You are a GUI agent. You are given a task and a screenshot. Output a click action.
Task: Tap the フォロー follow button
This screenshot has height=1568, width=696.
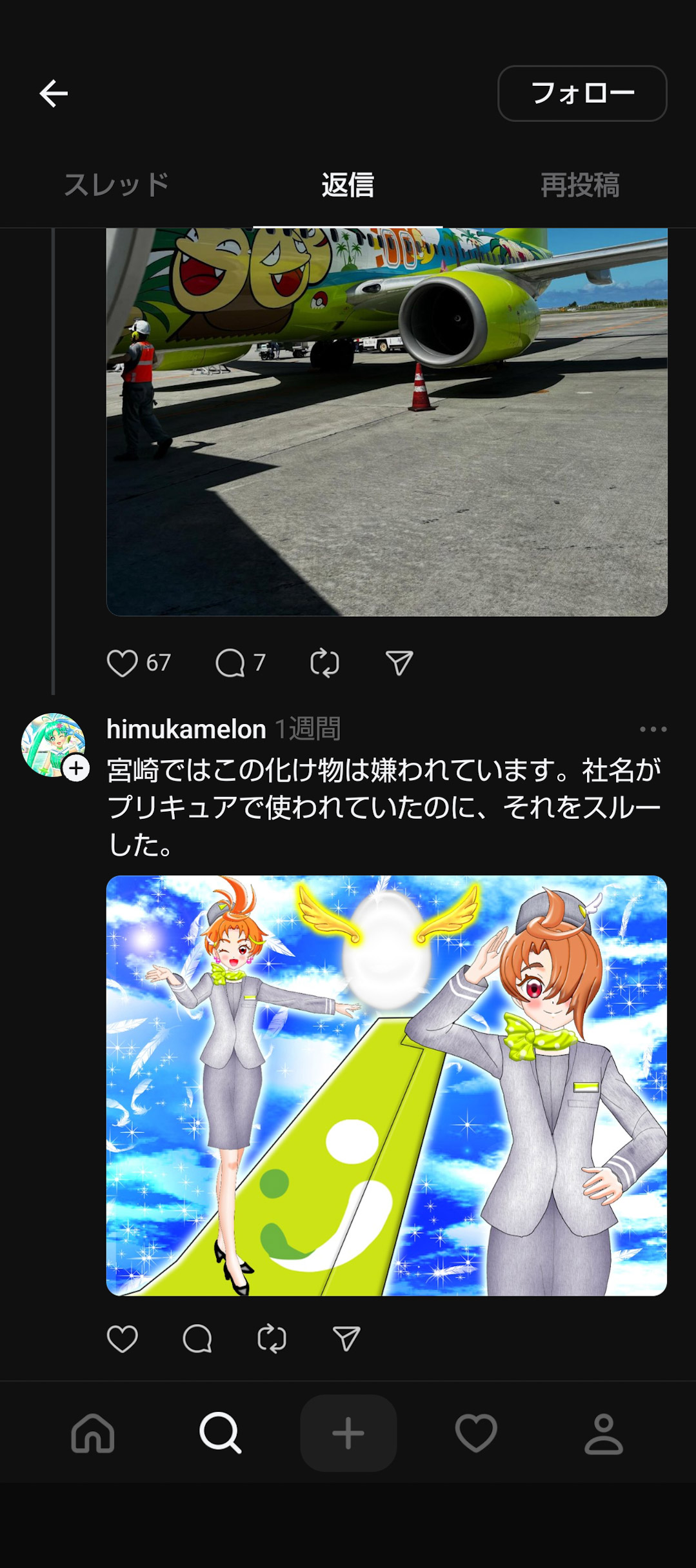pyautogui.click(x=582, y=94)
